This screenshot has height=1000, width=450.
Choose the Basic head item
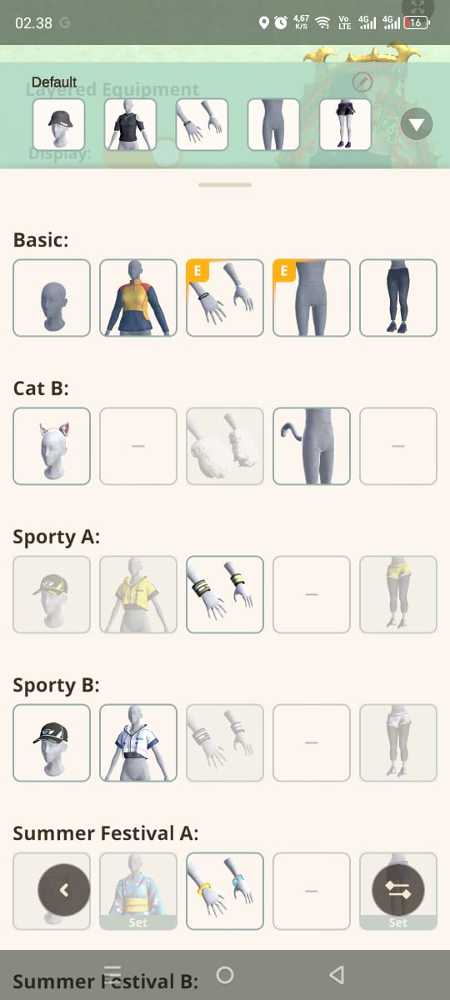click(x=52, y=298)
